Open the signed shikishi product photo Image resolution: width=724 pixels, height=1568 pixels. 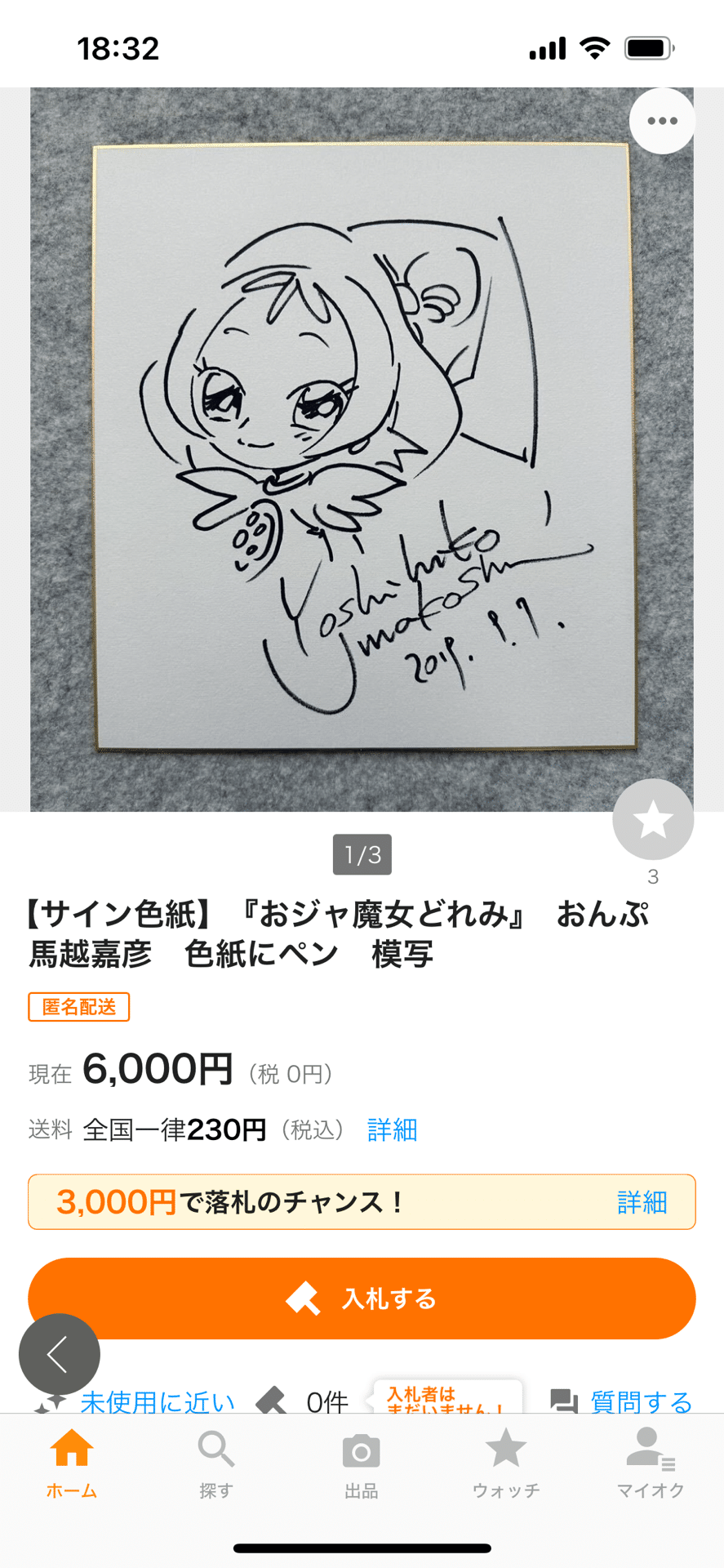point(362,449)
